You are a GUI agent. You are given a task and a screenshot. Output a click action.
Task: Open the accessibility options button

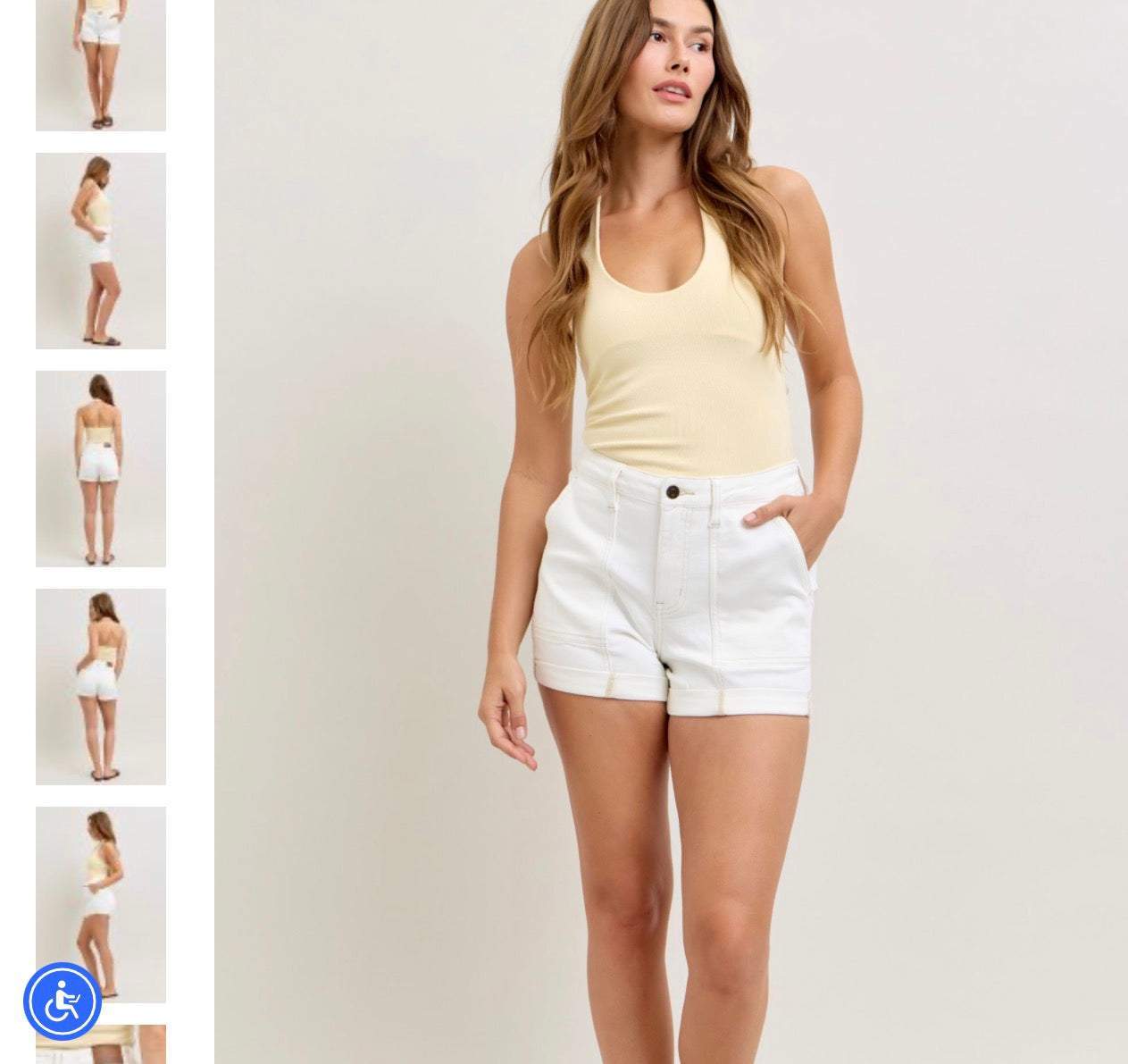point(63,1001)
